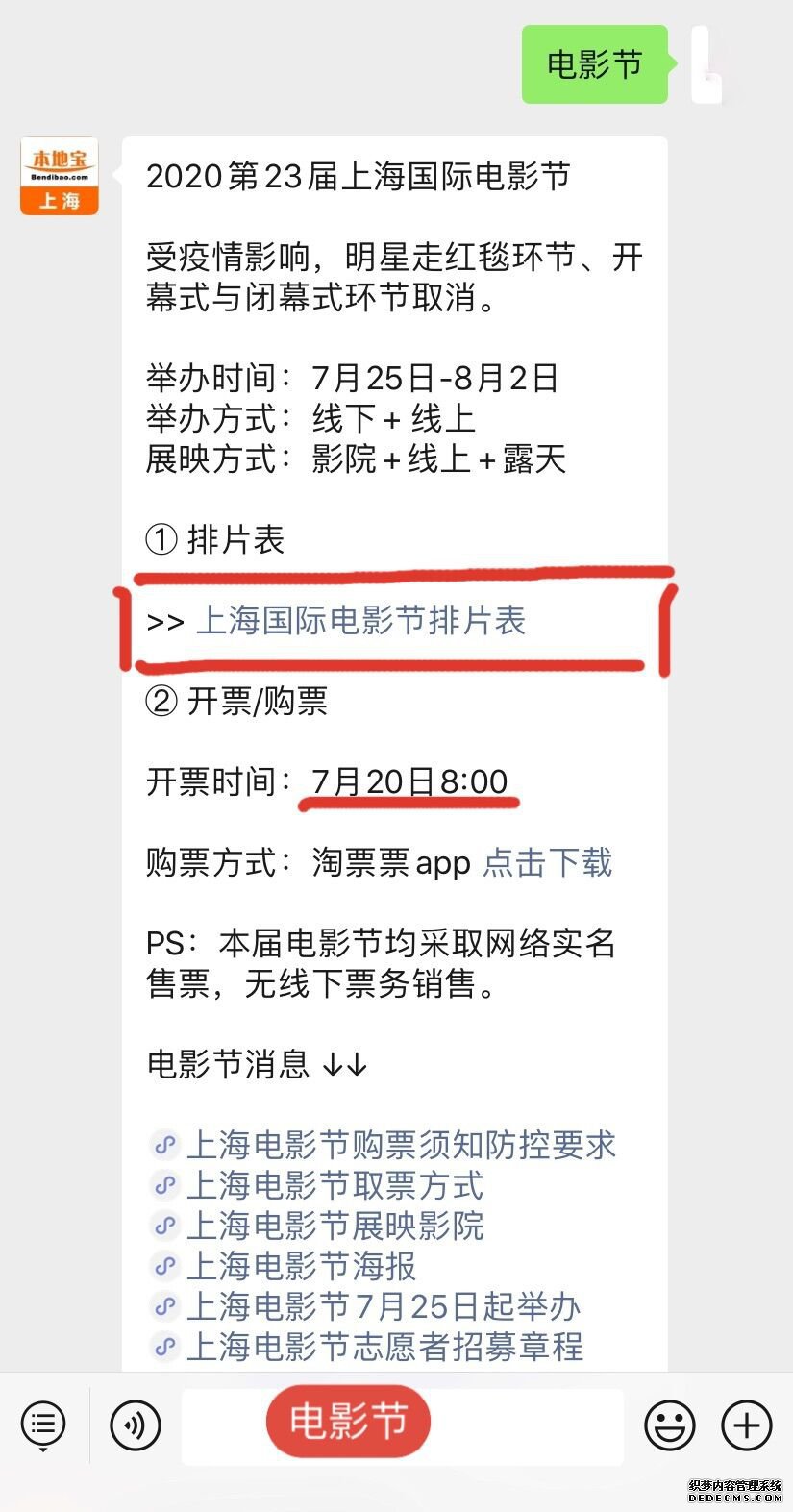Viewport: 793px width, 1512px height.
Task: Open 上海电影节7月25日起举办 link
Action: pyautogui.click(x=383, y=1306)
